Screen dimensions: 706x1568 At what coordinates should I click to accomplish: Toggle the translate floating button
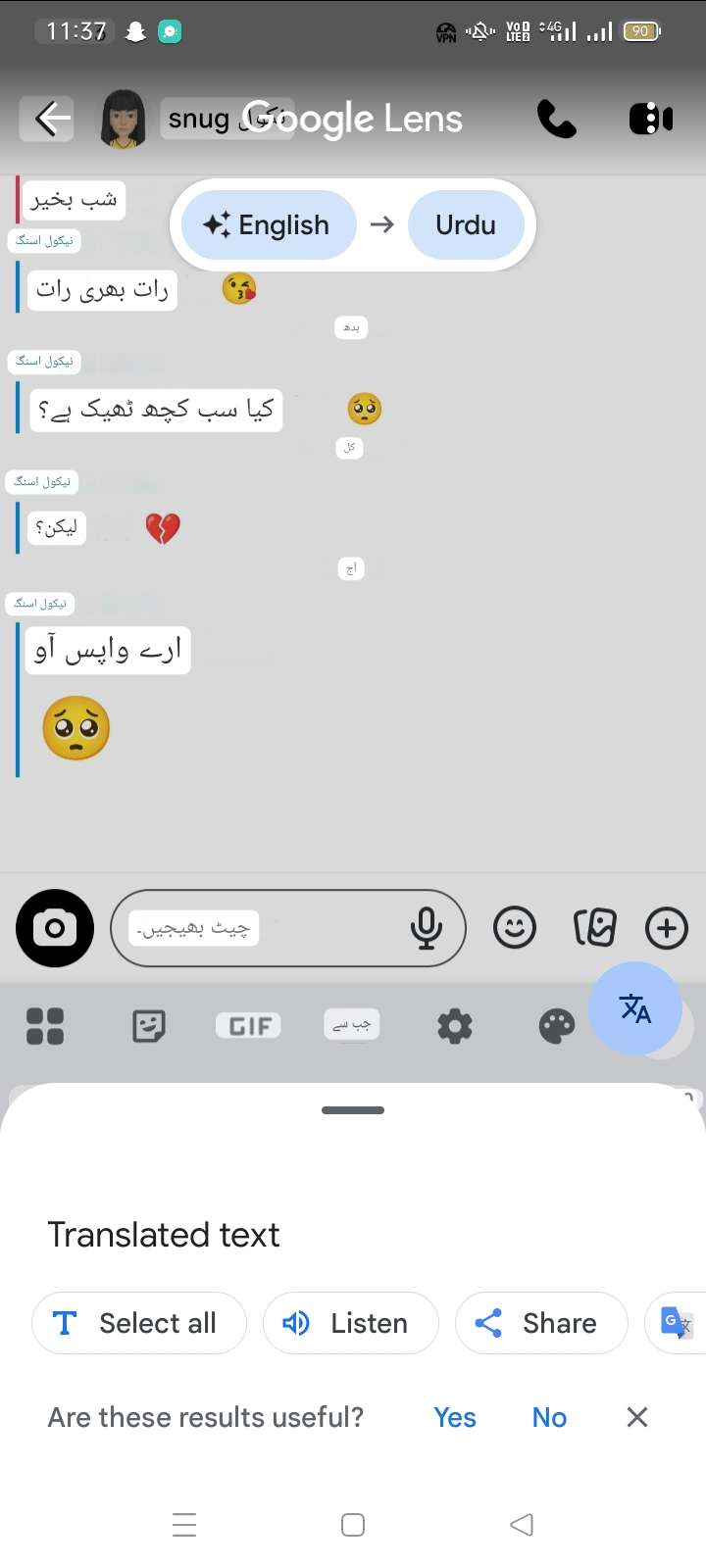pyautogui.click(x=635, y=1008)
